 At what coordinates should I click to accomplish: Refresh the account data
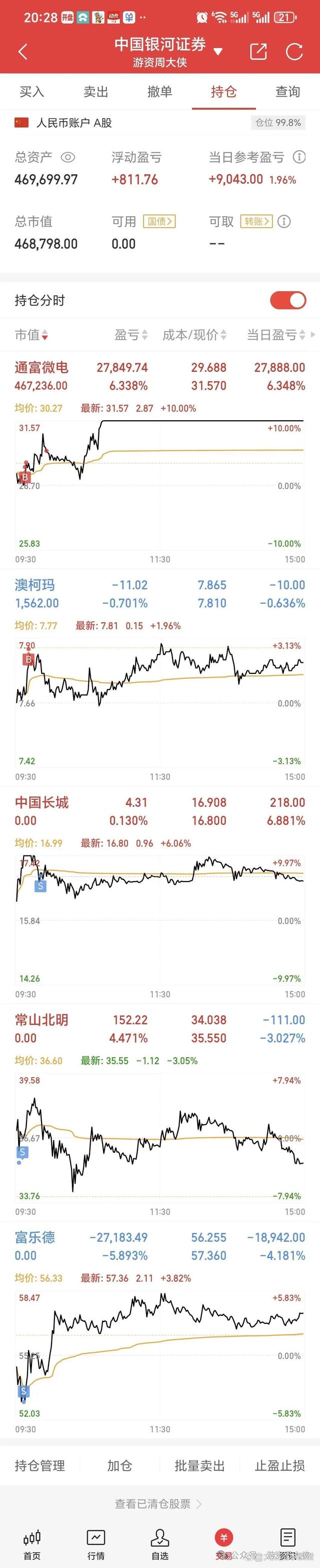[x=294, y=52]
